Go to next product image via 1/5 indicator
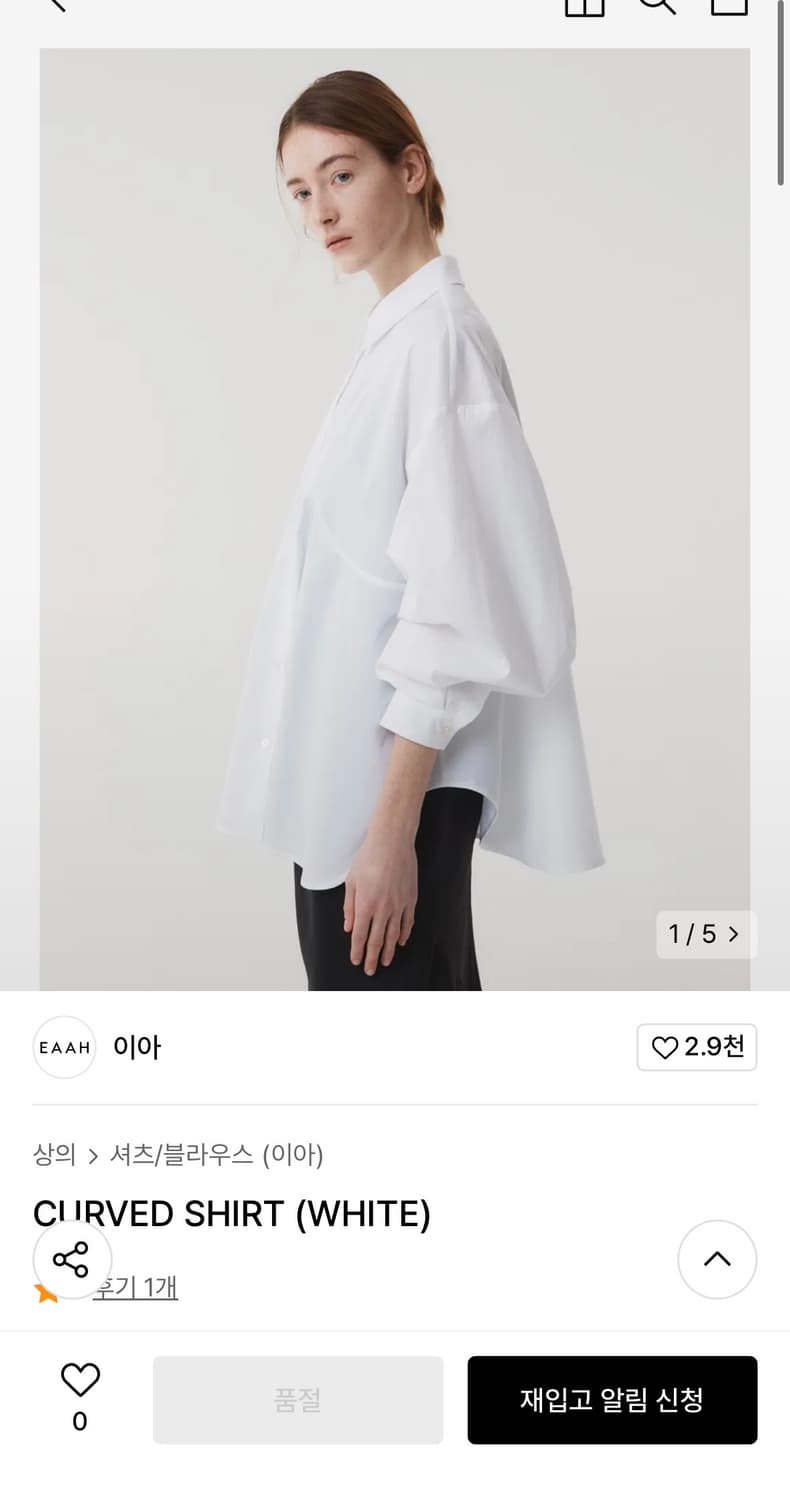 (706, 934)
